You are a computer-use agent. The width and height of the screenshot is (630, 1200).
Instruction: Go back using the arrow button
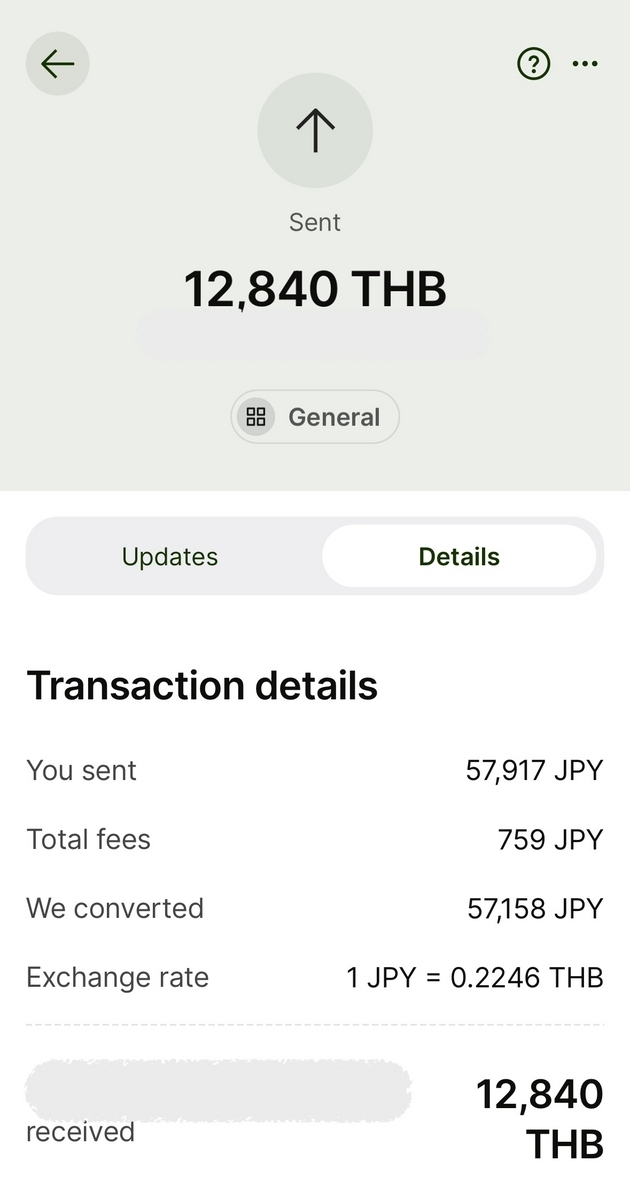pos(58,64)
